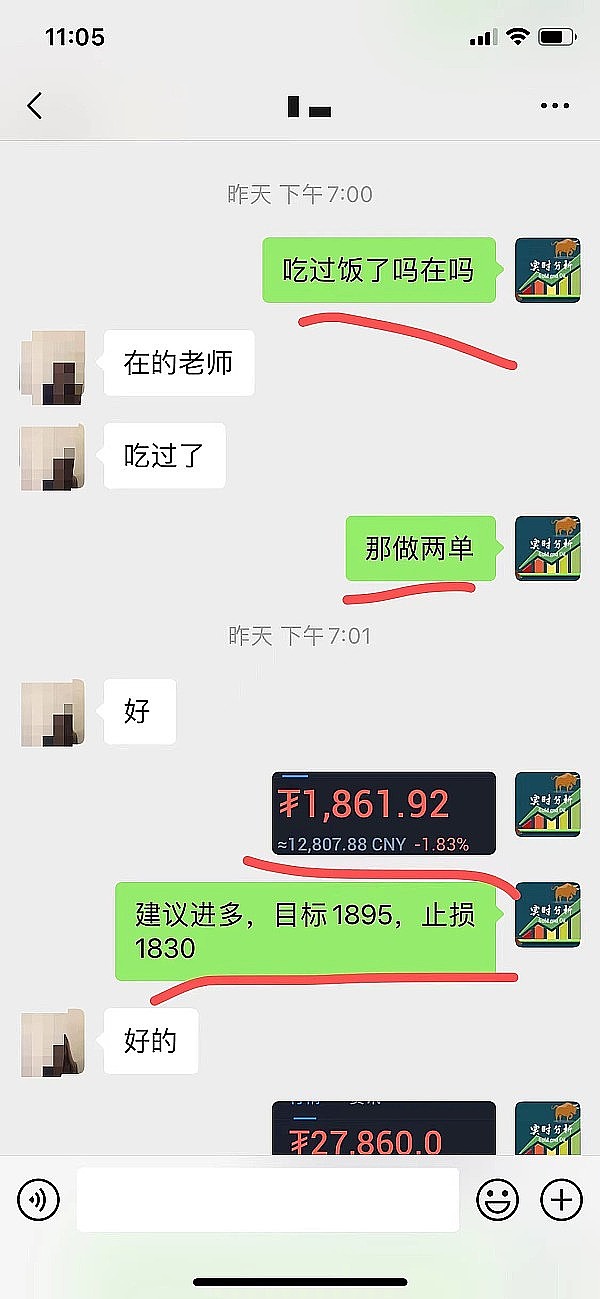
Task: Open the ₮1,861.92 price image
Action: click(384, 813)
